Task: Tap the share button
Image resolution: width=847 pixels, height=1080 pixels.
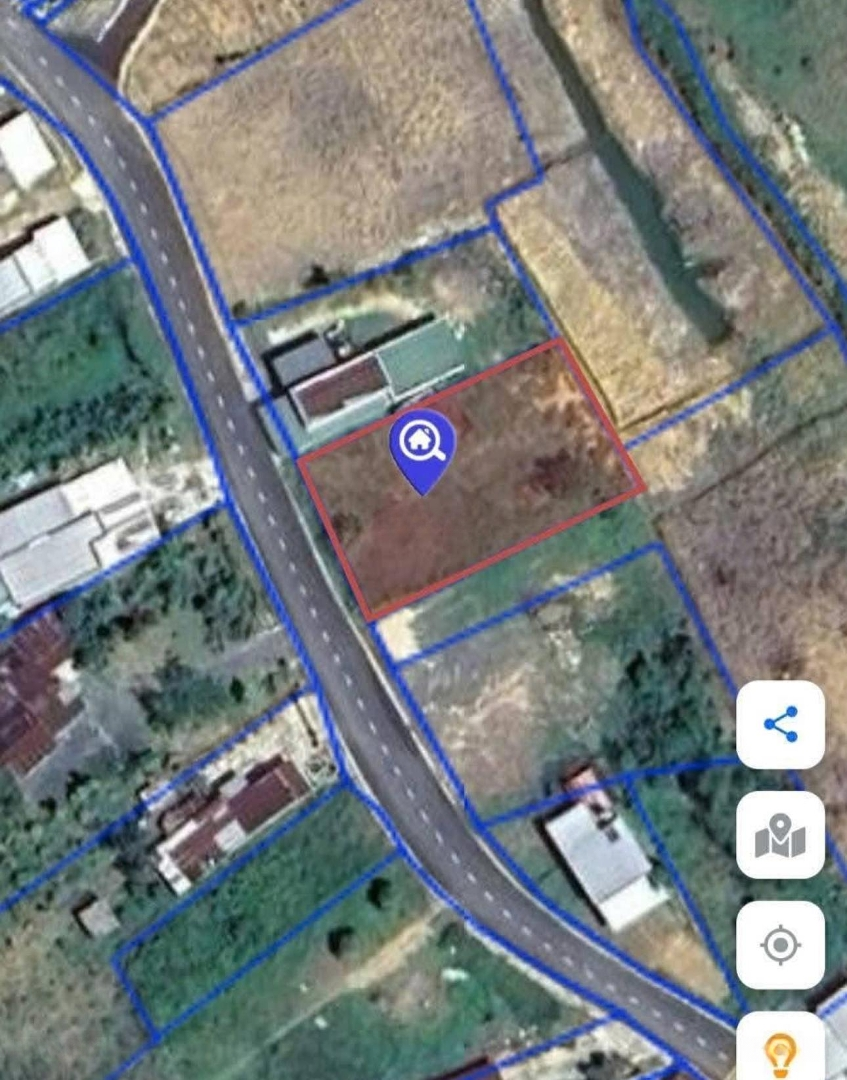Action: (780, 724)
